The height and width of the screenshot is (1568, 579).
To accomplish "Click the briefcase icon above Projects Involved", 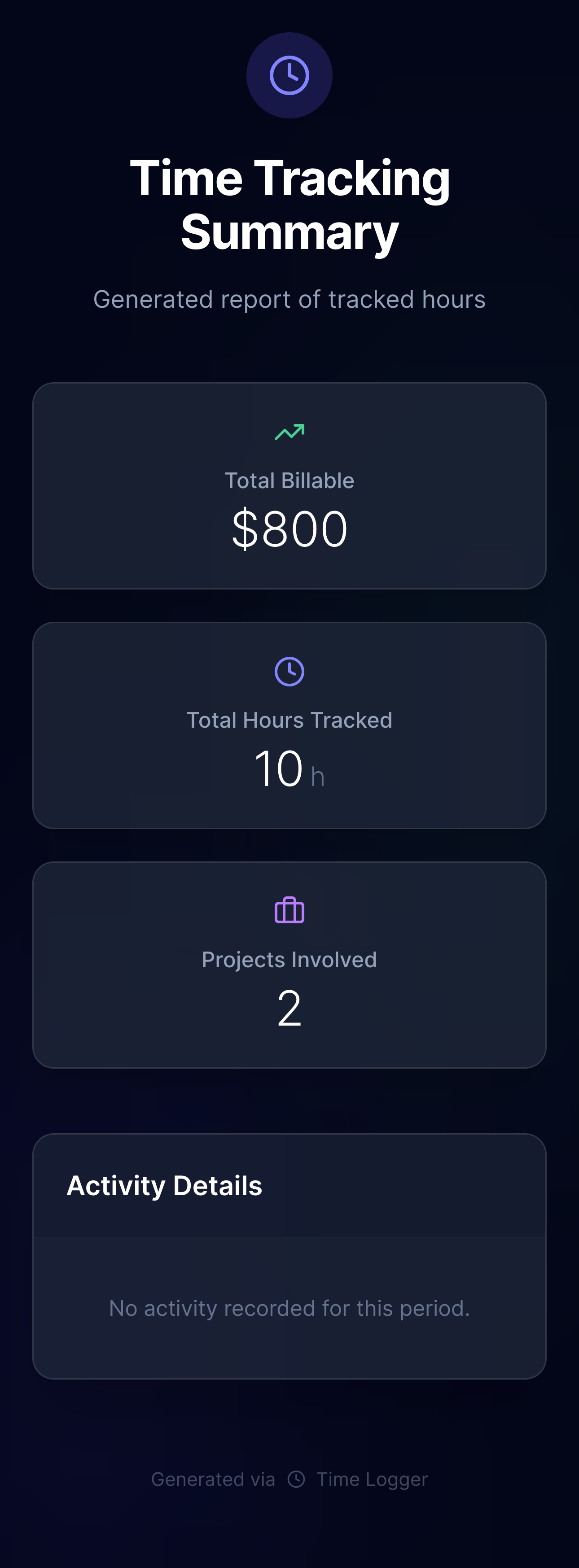I will 289,910.
